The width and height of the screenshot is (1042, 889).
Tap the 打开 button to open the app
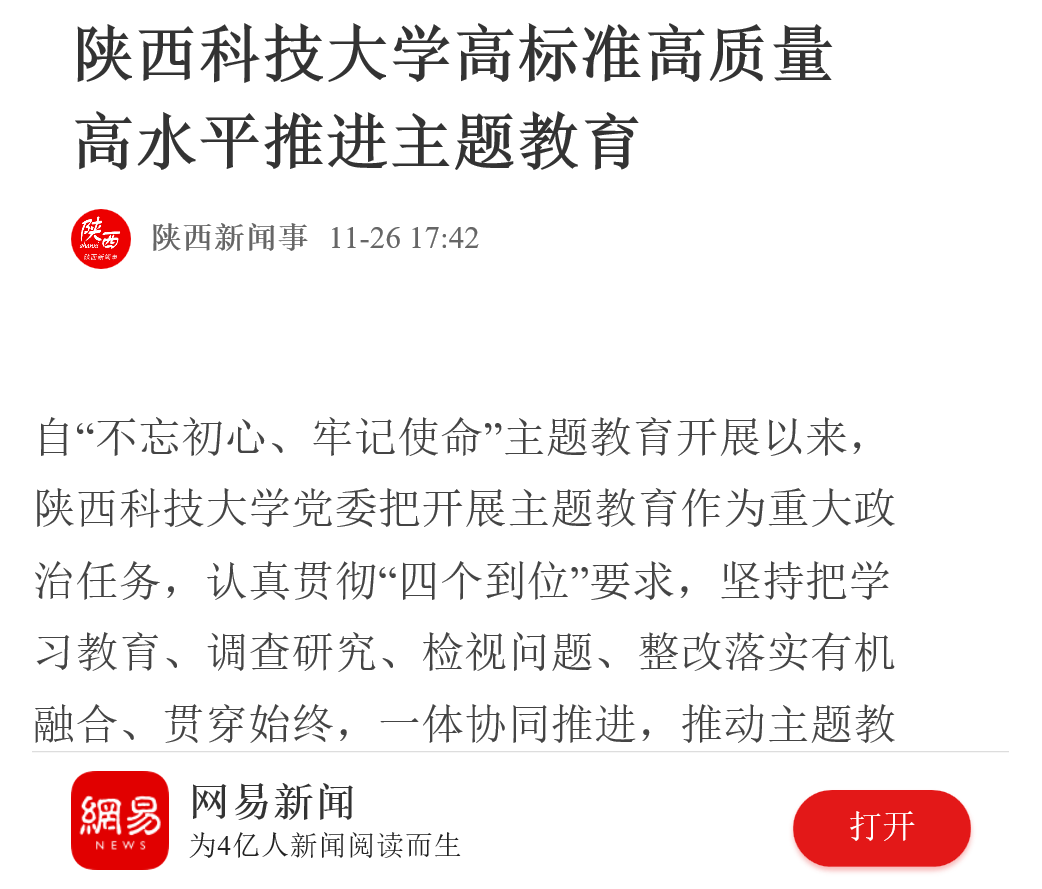point(881,827)
